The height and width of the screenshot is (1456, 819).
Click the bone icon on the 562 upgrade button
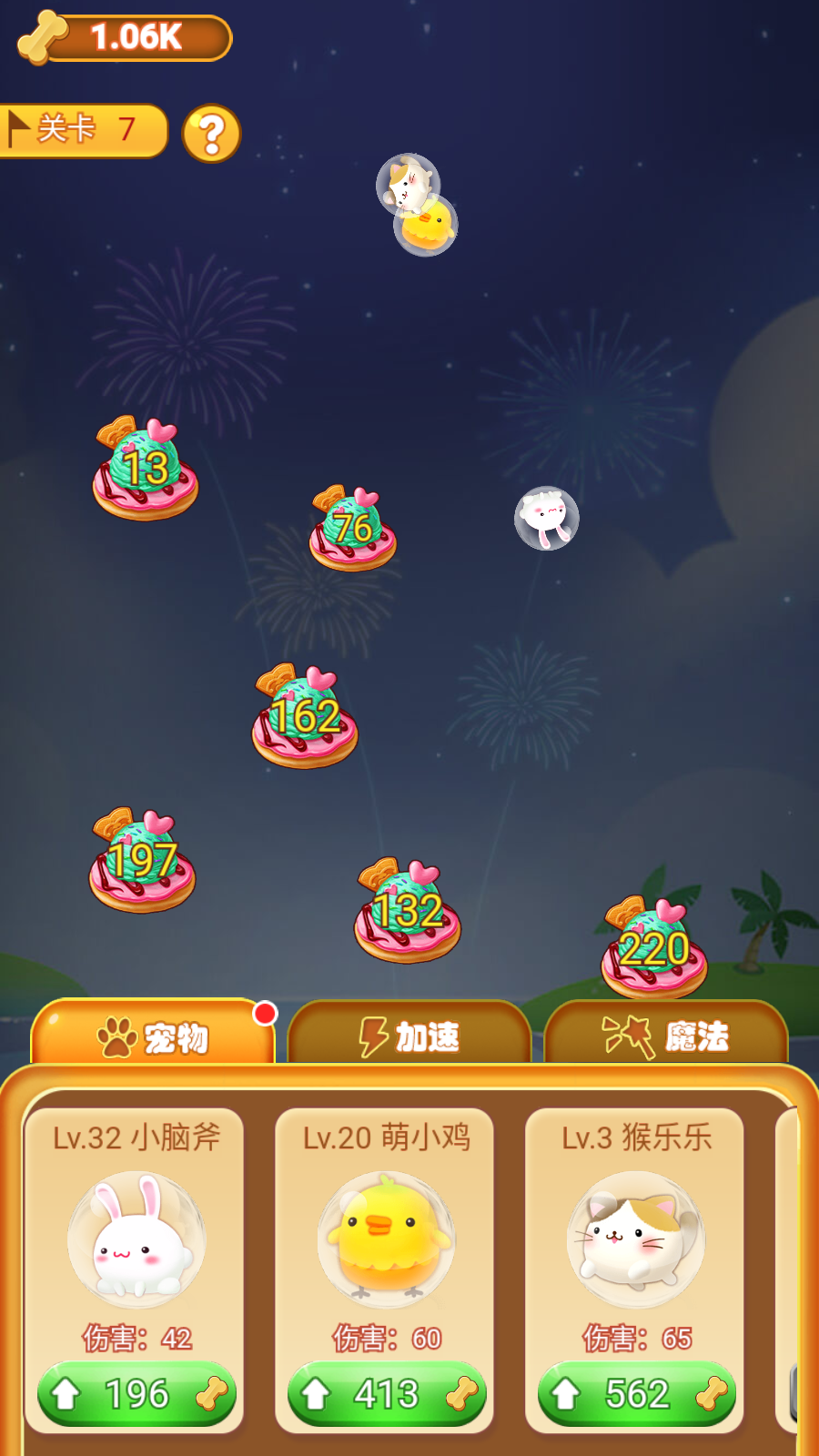coord(713,1393)
